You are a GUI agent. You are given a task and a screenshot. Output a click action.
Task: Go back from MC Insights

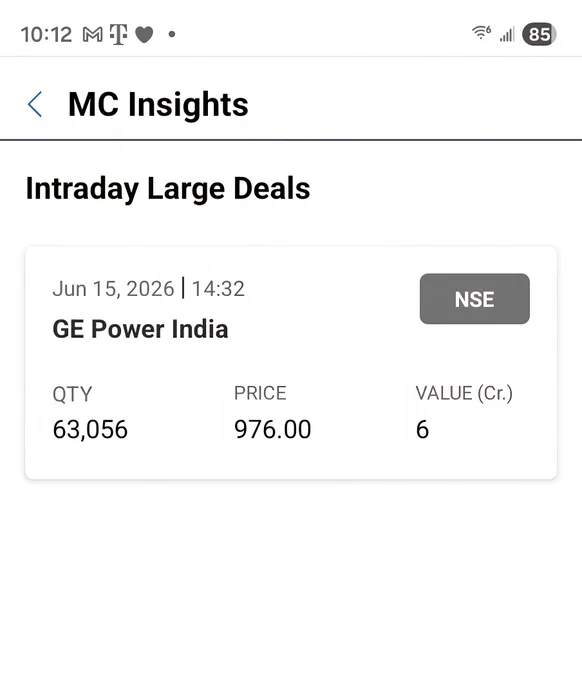pos(35,104)
